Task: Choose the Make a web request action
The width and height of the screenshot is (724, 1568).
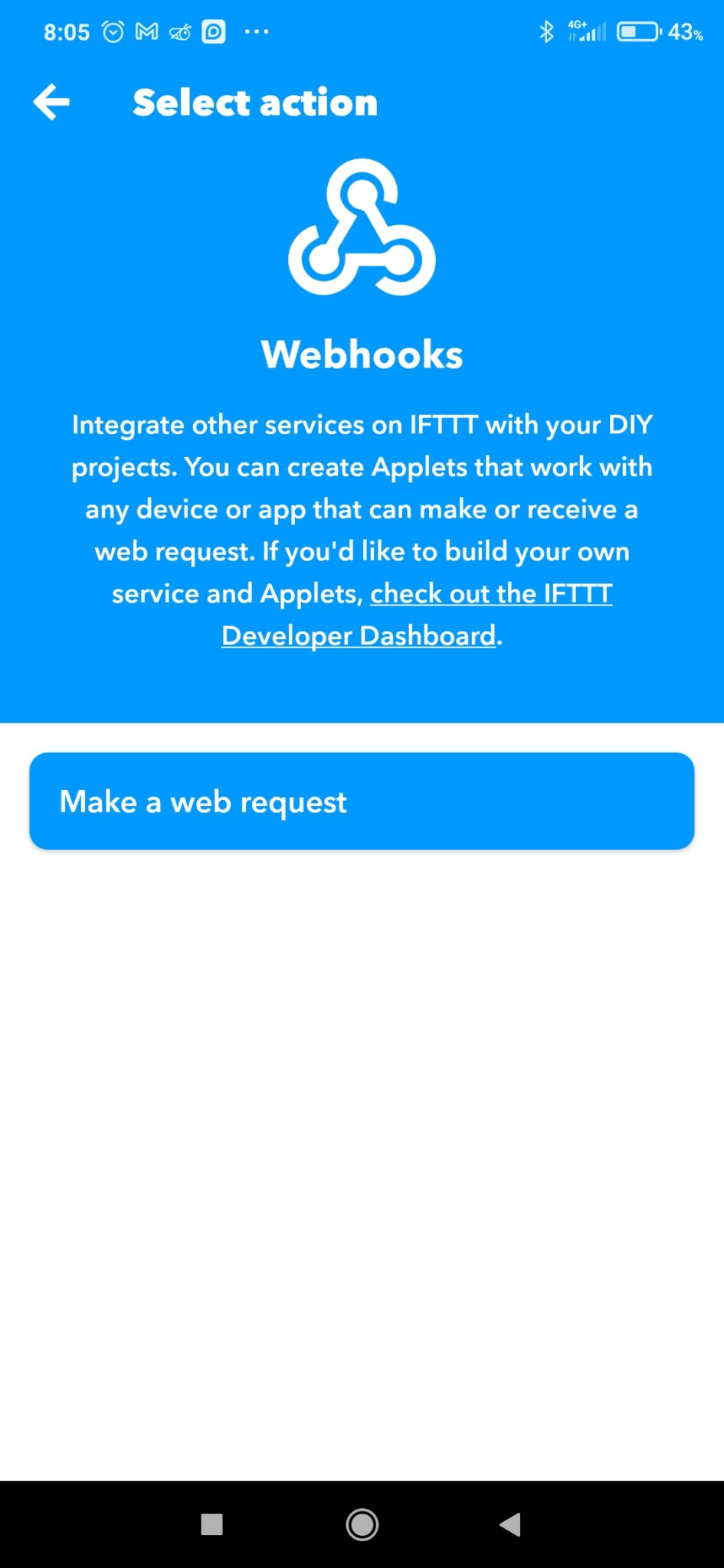Action: pos(362,801)
